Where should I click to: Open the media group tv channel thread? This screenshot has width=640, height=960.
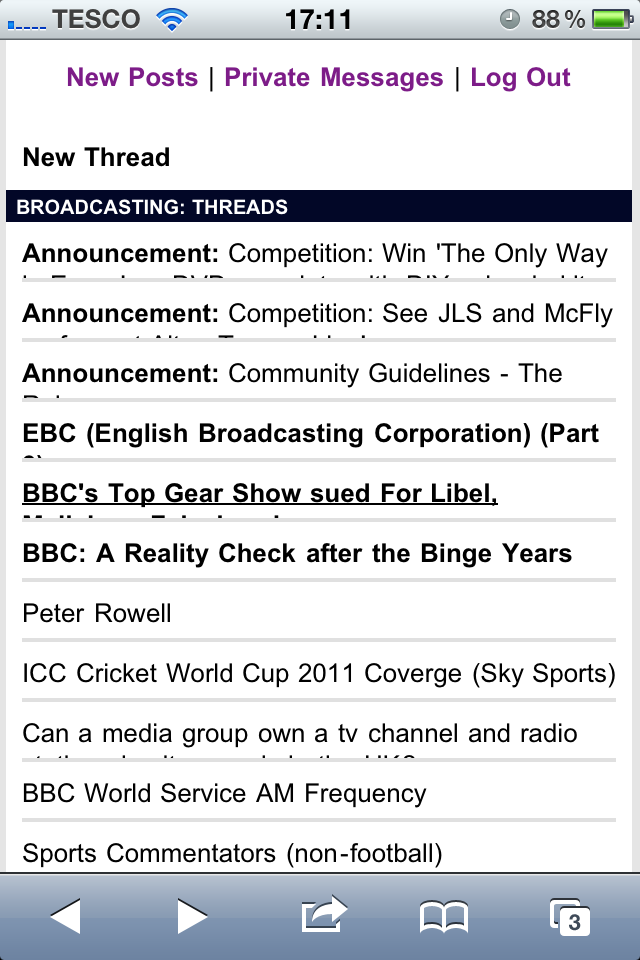point(300,734)
